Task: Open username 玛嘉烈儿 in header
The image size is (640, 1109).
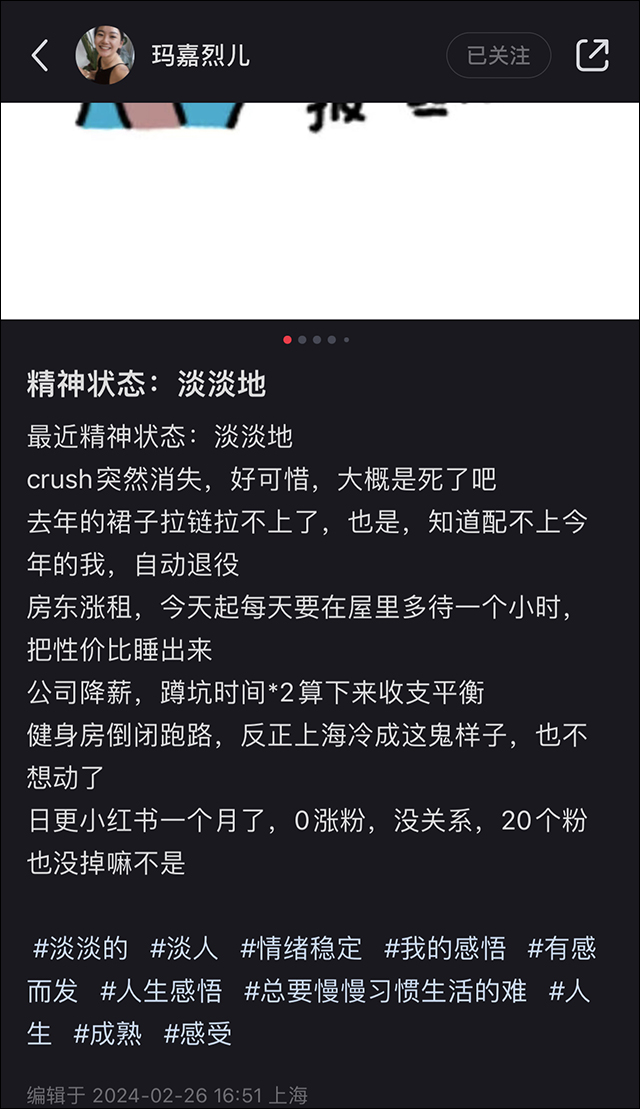Action: (200, 56)
